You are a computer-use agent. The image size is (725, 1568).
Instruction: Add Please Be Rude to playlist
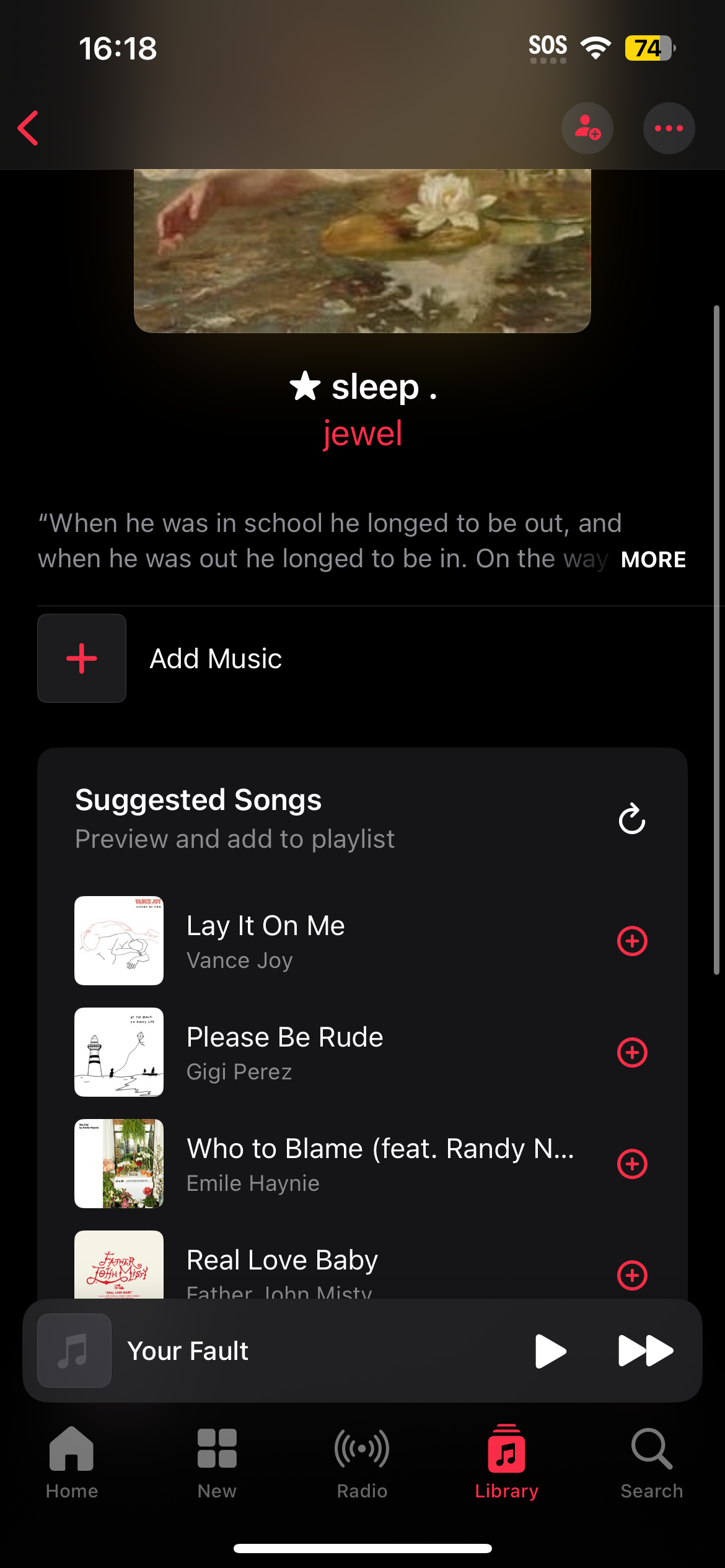tap(632, 1052)
